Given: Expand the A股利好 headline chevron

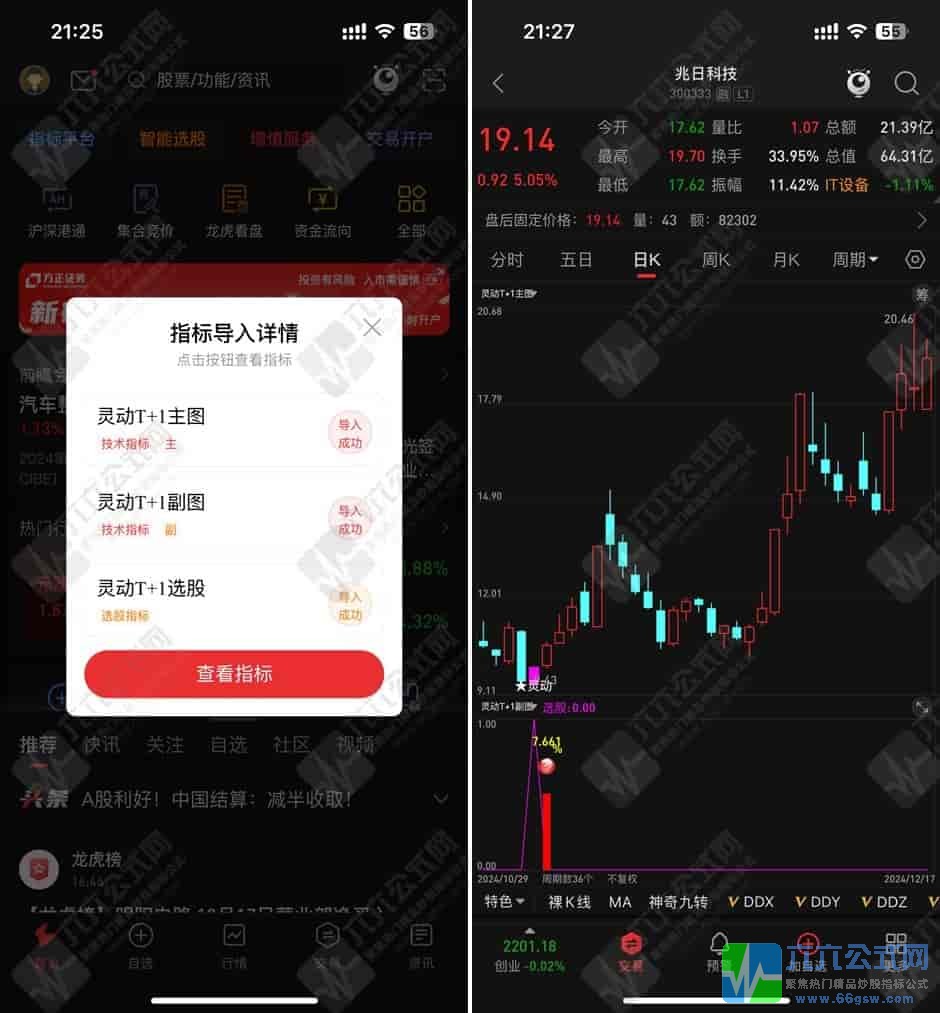Looking at the screenshot, I should click(x=441, y=799).
